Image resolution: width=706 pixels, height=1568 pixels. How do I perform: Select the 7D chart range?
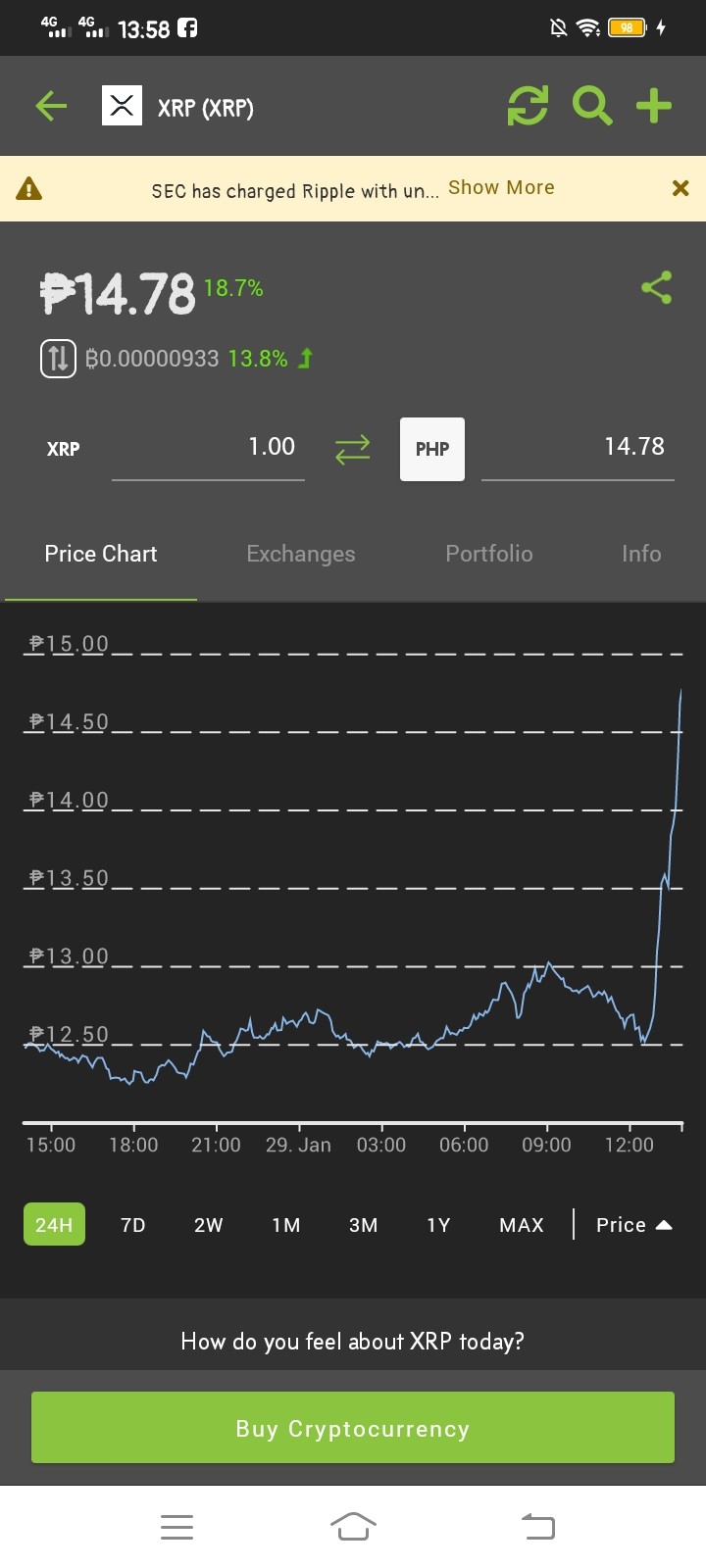tap(133, 1225)
